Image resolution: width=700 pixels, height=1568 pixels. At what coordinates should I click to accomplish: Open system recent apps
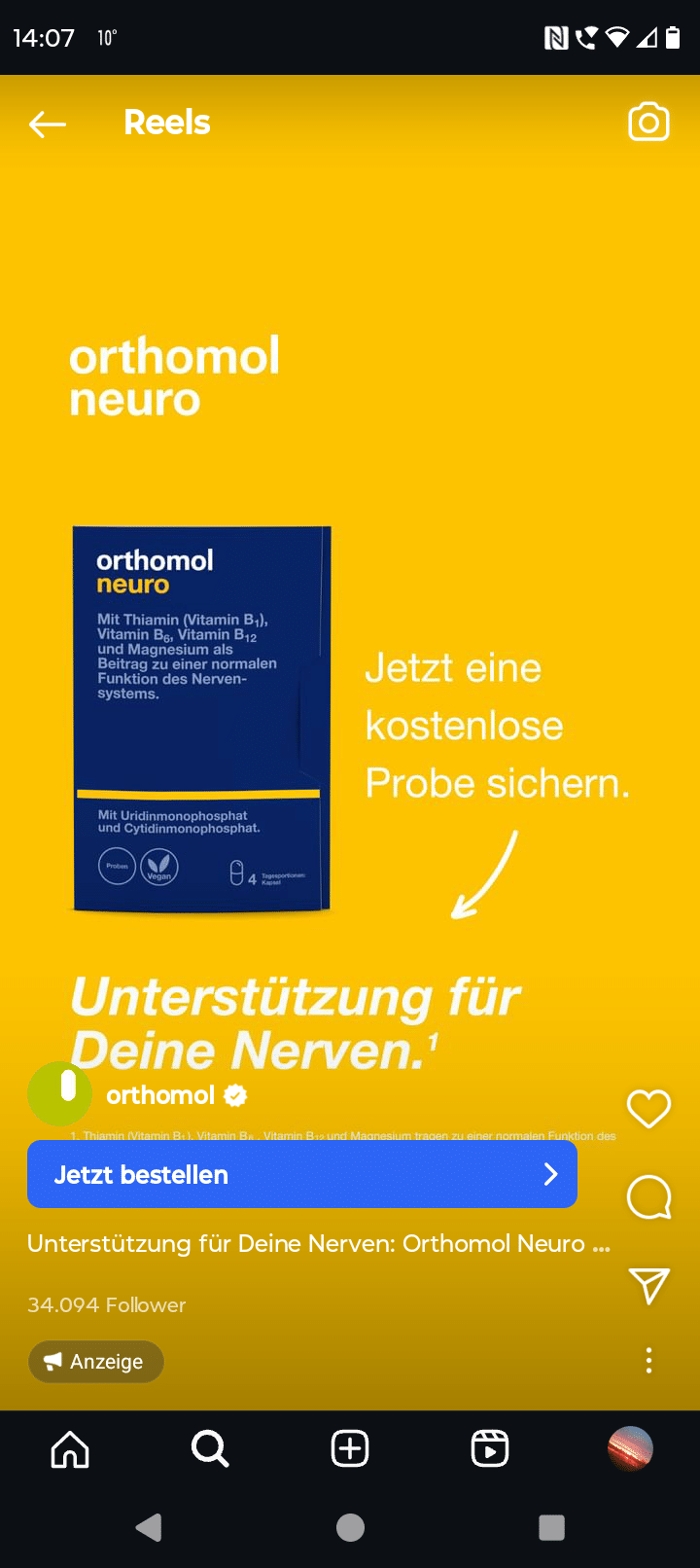tap(551, 1527)
